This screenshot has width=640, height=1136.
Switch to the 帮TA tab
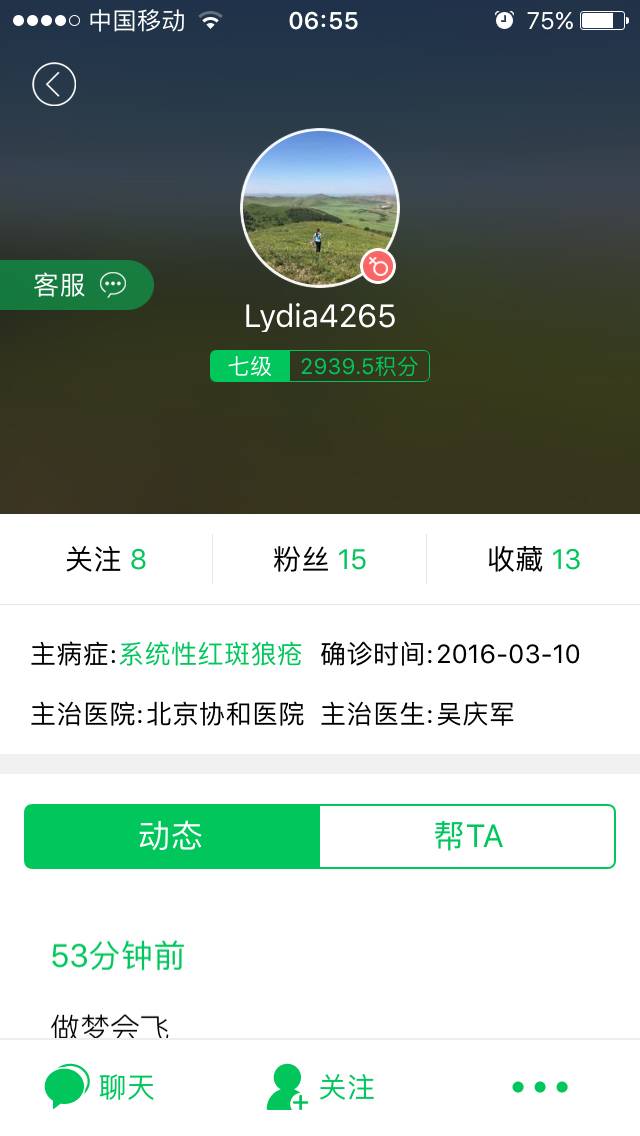(467, 836)
